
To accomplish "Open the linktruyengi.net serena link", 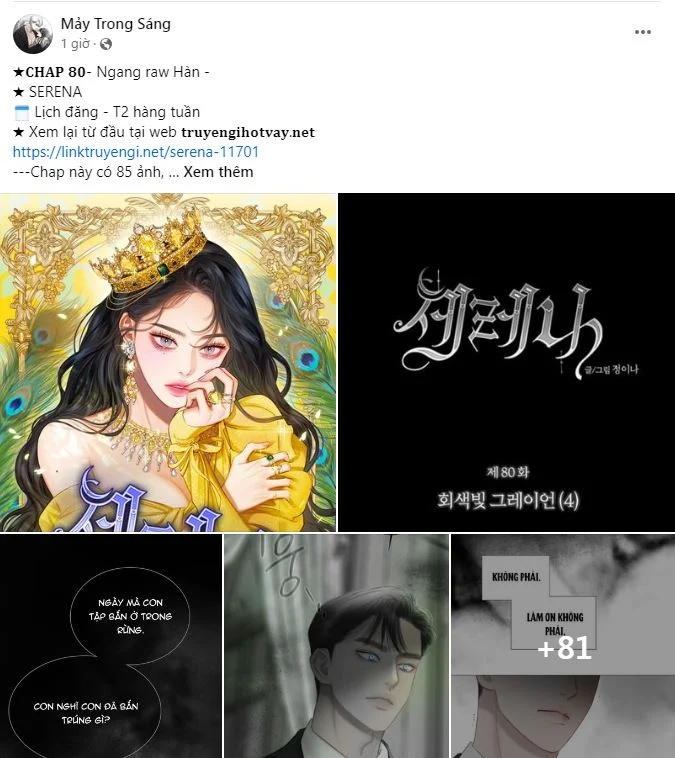I will click(x=136, y=152).
